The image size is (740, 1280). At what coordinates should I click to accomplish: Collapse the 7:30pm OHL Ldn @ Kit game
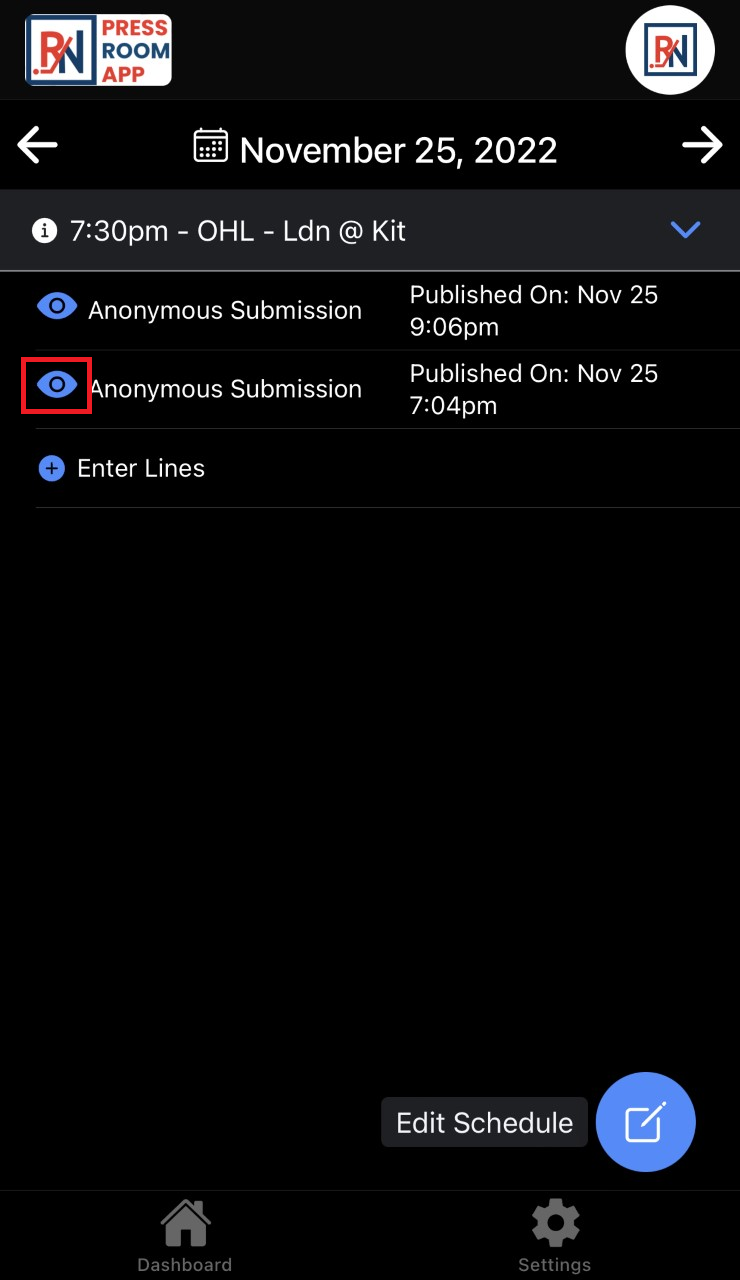tap(685, 230)
